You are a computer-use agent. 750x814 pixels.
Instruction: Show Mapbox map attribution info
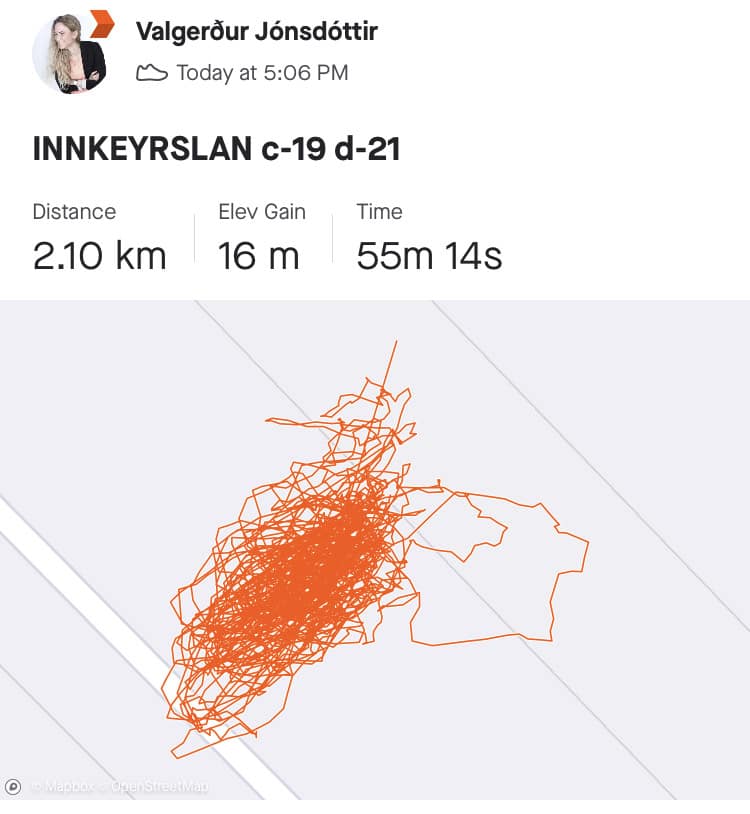[14, 787]
